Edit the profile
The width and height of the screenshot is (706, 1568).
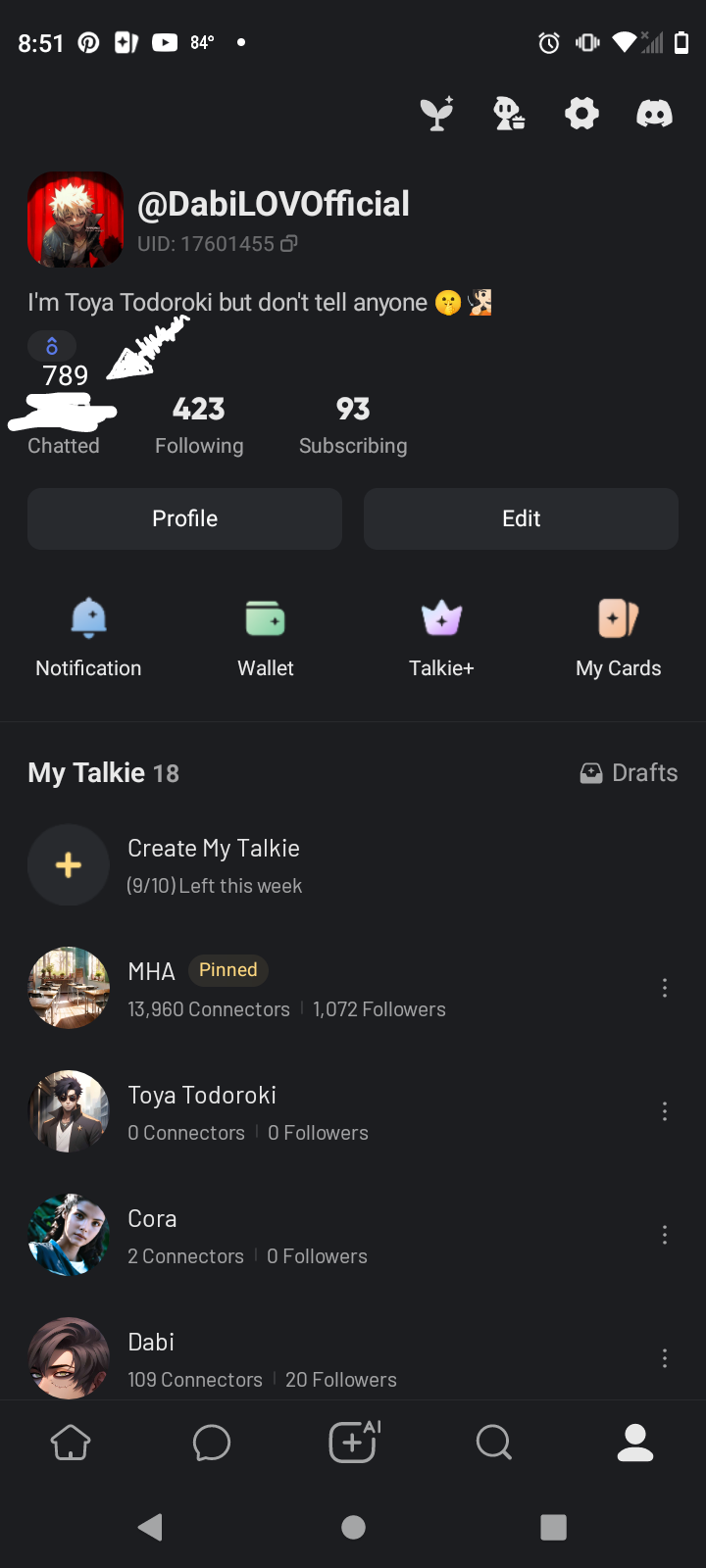click(x=521, y=518)
